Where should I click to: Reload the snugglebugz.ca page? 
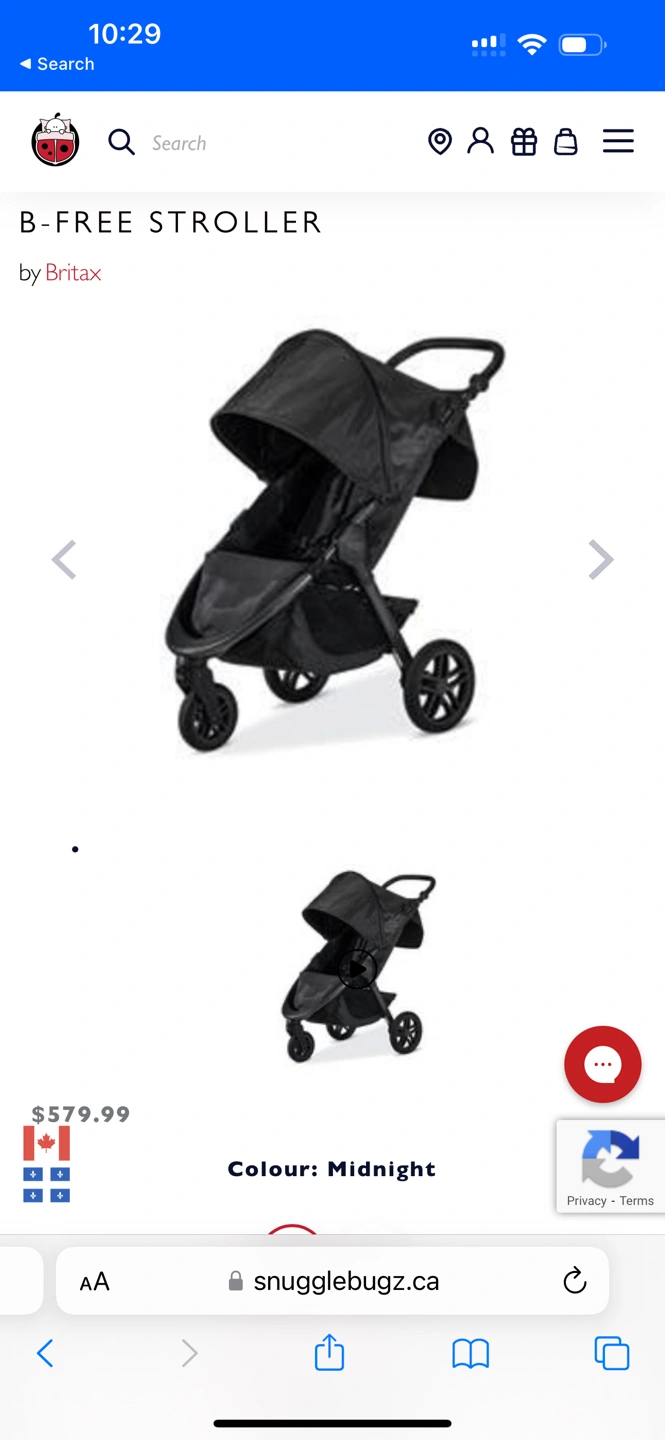tap(574, 1281)
